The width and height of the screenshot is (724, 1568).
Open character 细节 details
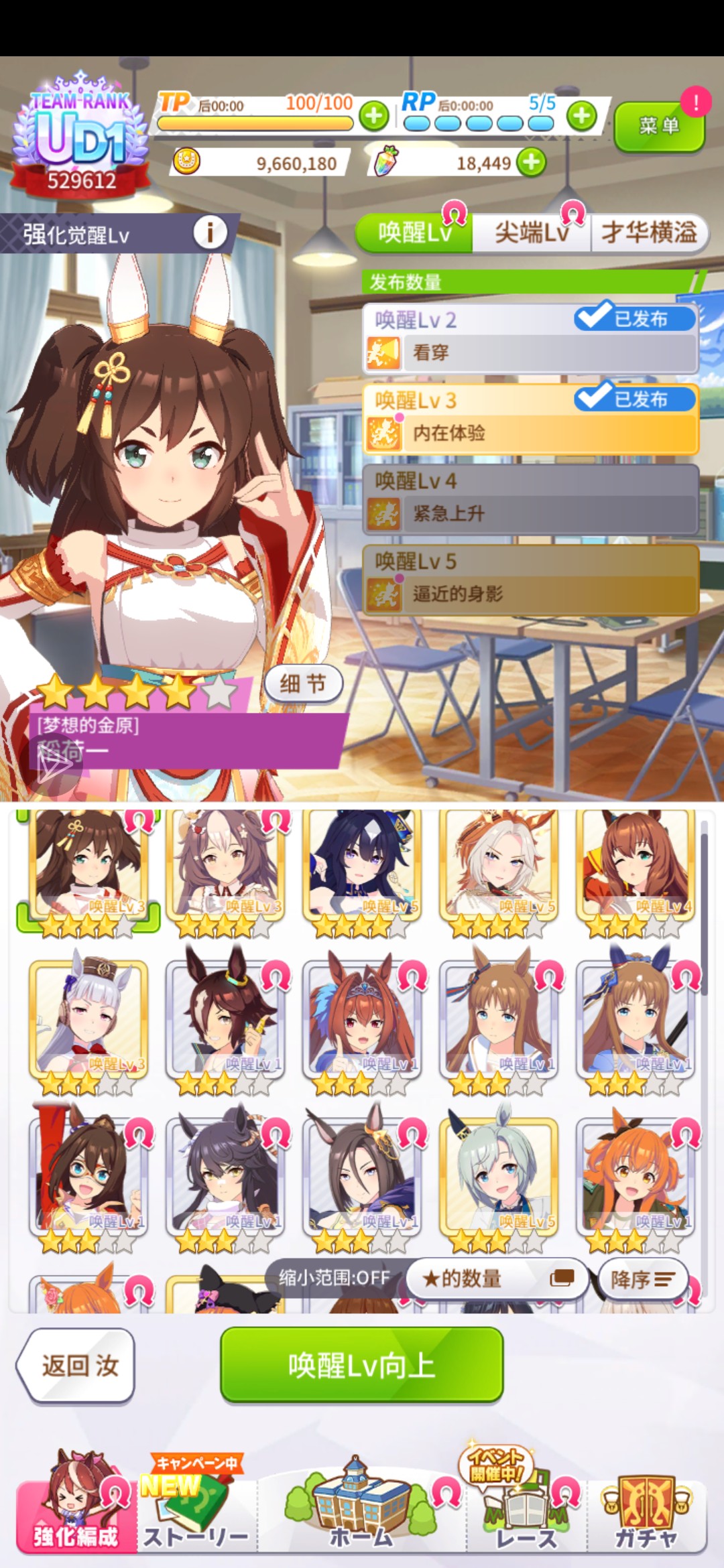(303, 683)
